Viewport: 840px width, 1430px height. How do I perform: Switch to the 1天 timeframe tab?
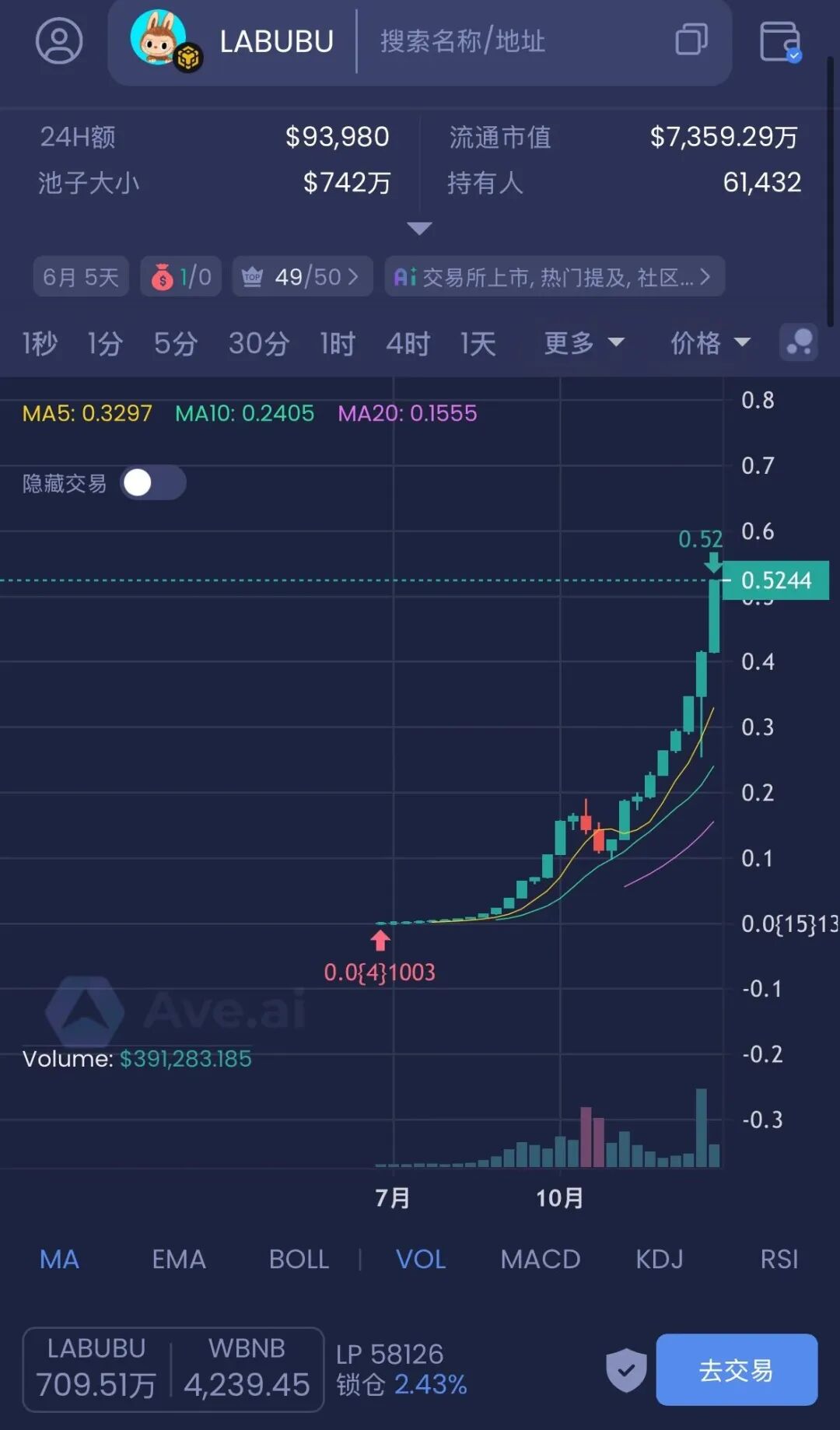point(477,343)
